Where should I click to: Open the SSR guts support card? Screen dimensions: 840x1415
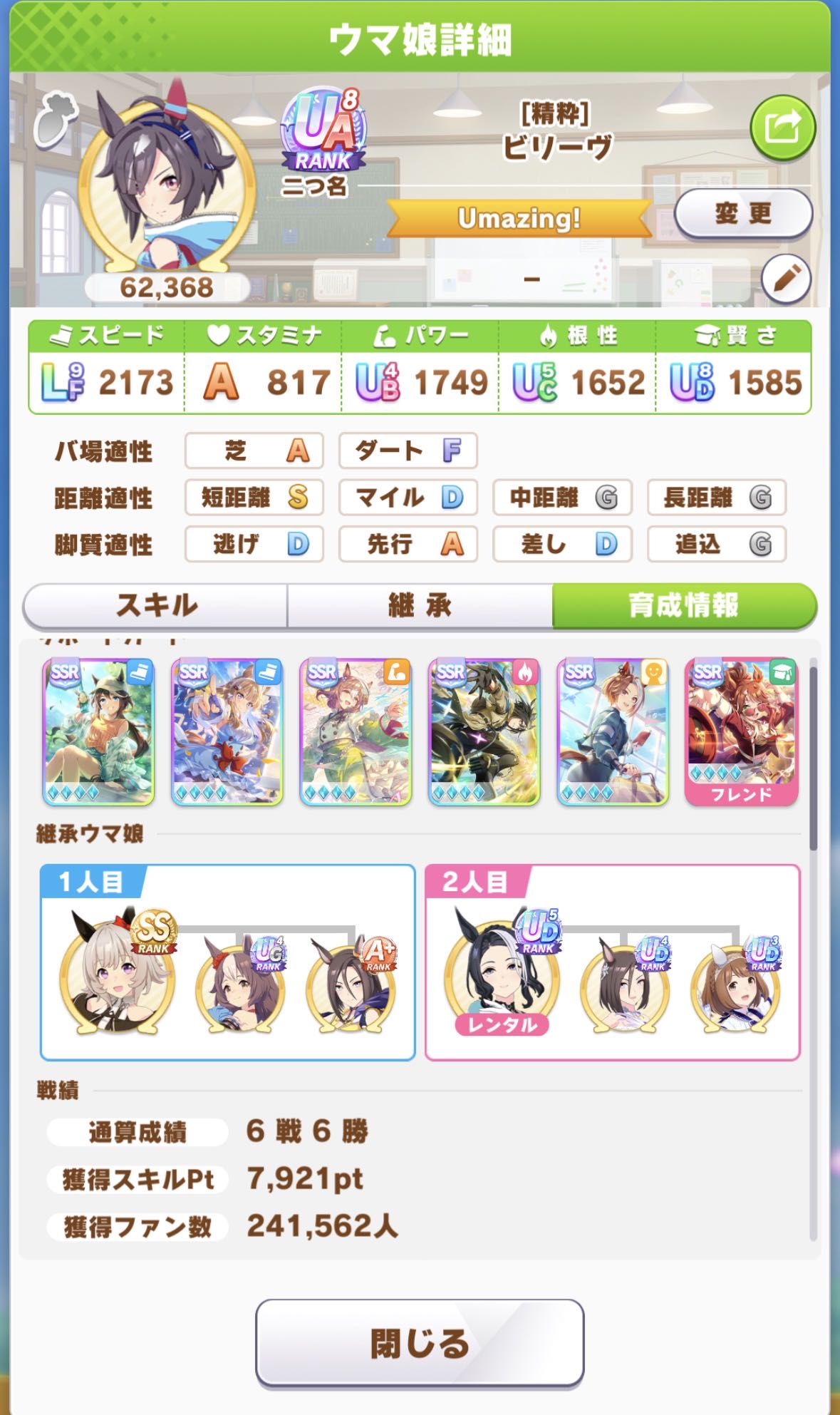pyautogui.click(x=484, y=732)
